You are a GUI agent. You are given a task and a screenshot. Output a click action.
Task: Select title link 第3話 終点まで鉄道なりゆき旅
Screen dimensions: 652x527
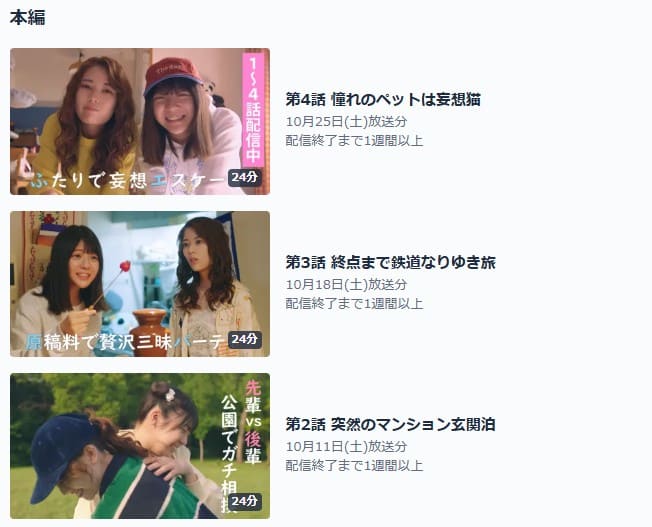390,262
